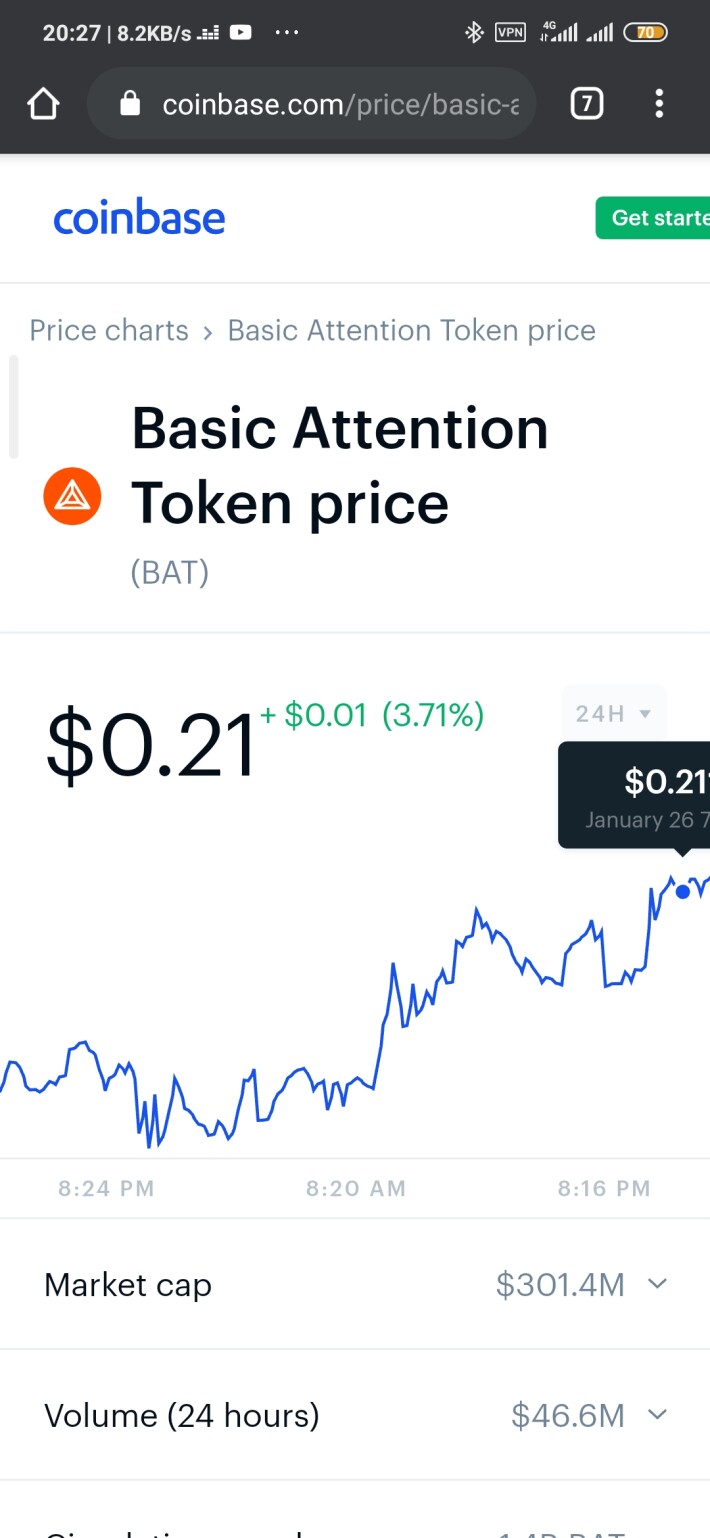710x1538 pixels.
Task: Open the 24H time range dropdown
Action: 614,714
